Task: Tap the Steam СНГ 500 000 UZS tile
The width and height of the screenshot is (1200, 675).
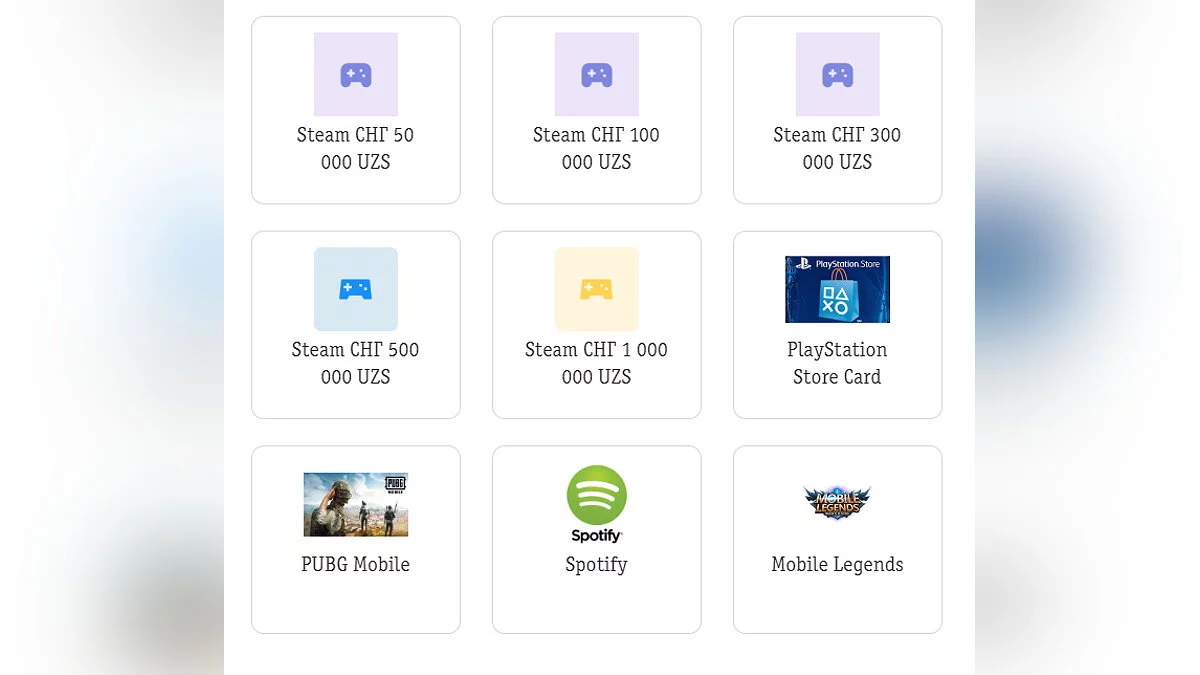Action: click(x=355, y=325)
